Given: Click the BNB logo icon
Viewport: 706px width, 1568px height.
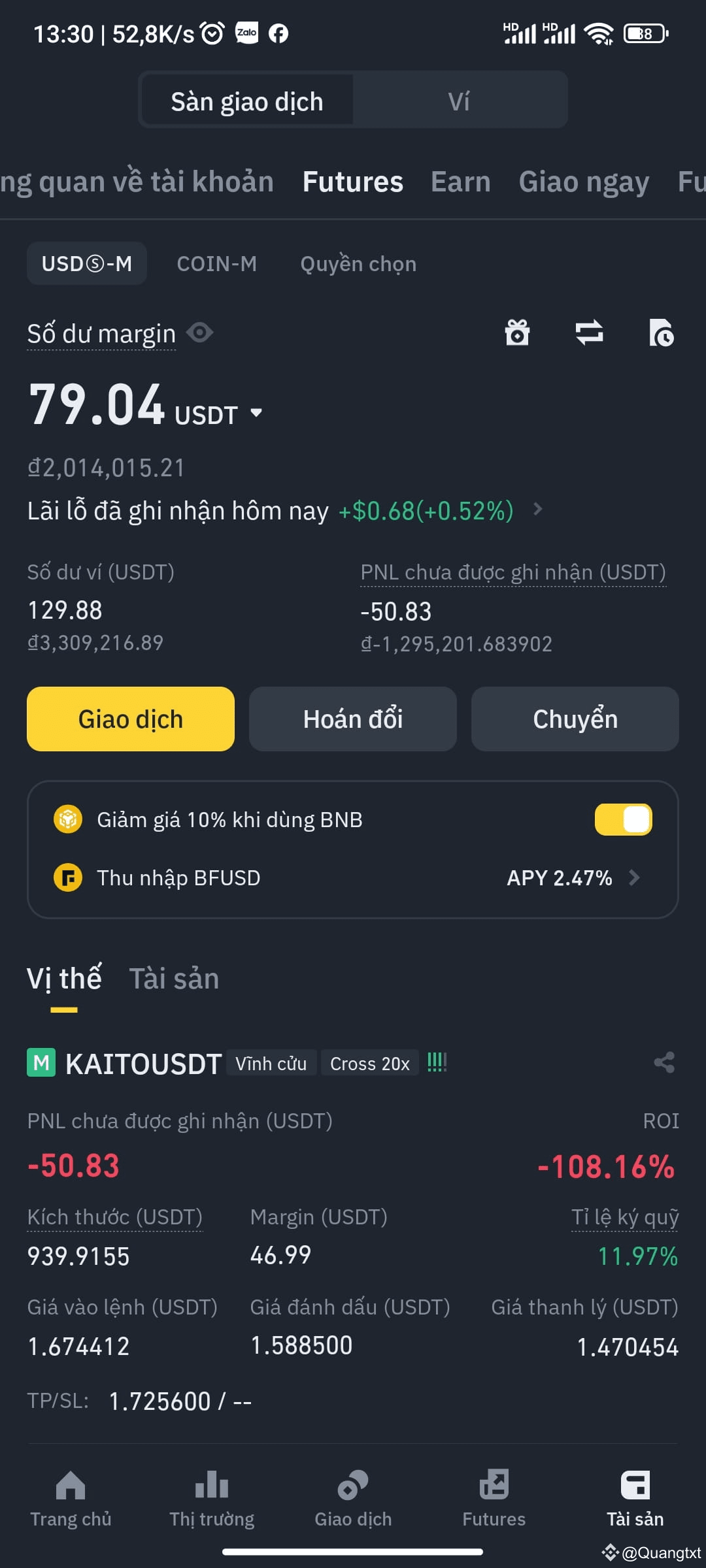Looking at the screenshot, I should (69, 819).
